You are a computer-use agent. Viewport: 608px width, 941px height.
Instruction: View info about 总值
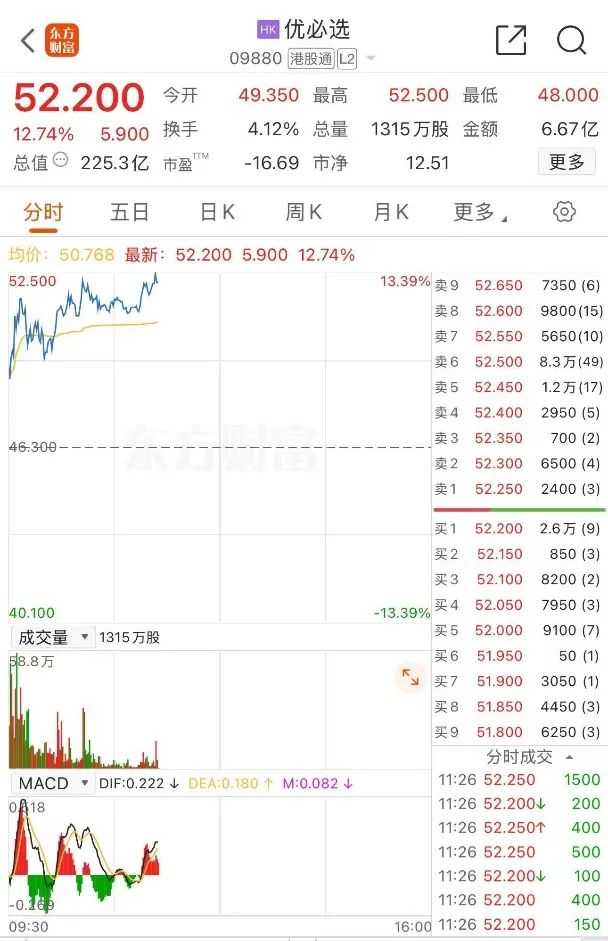point(60,160)
